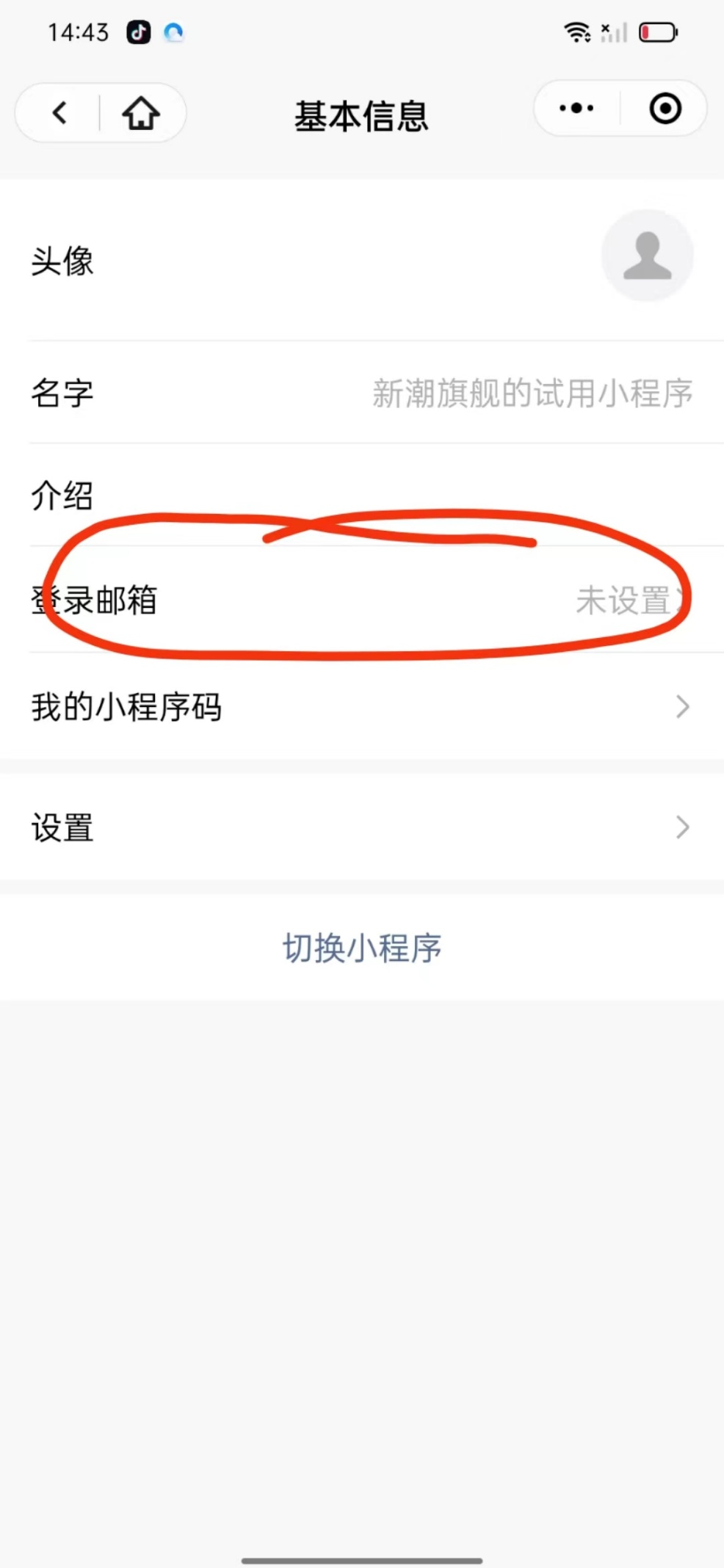Open 登录邮箱 to set login email
The image size is (724, 1568).
[x=362, y=600]
